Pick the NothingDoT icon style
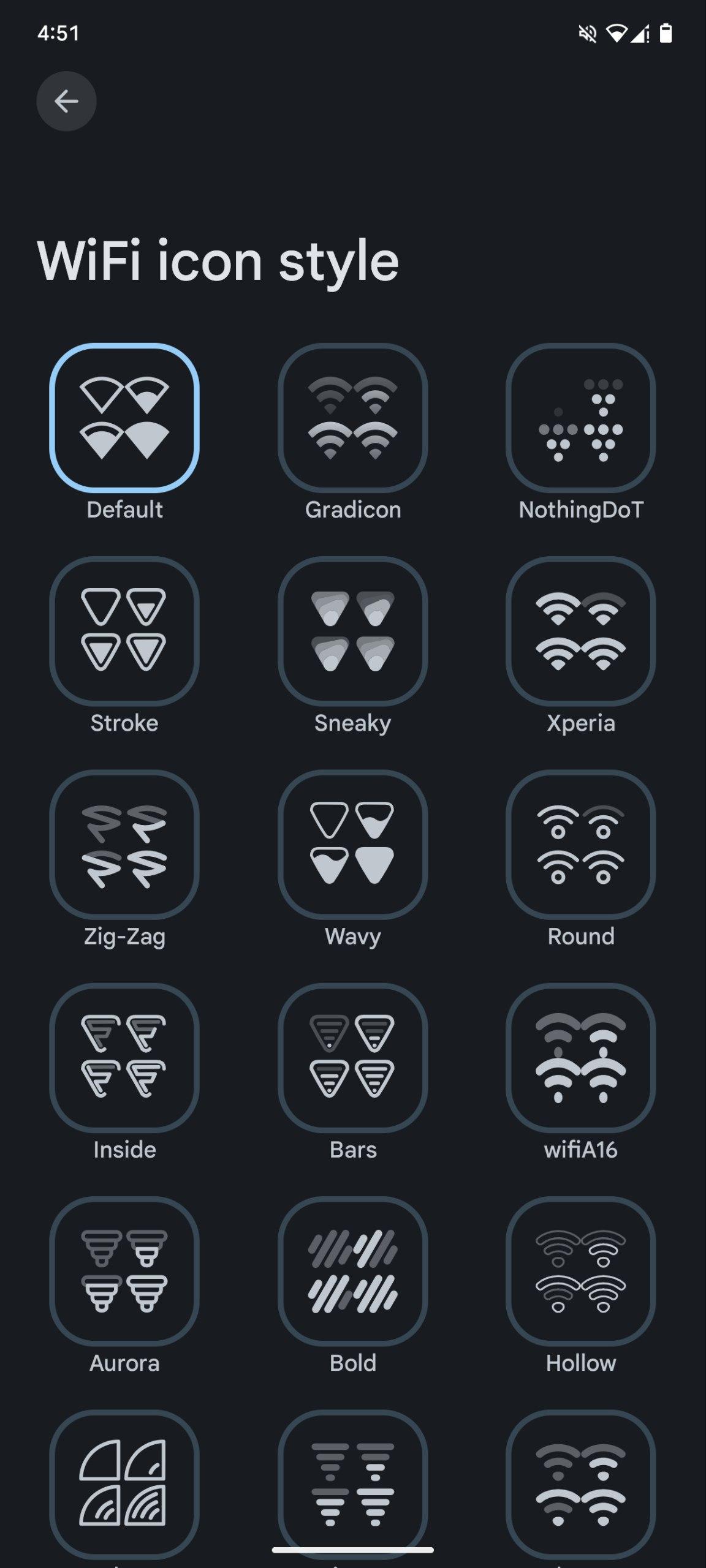Screen dimensions: 706x1568 point(580,418)
